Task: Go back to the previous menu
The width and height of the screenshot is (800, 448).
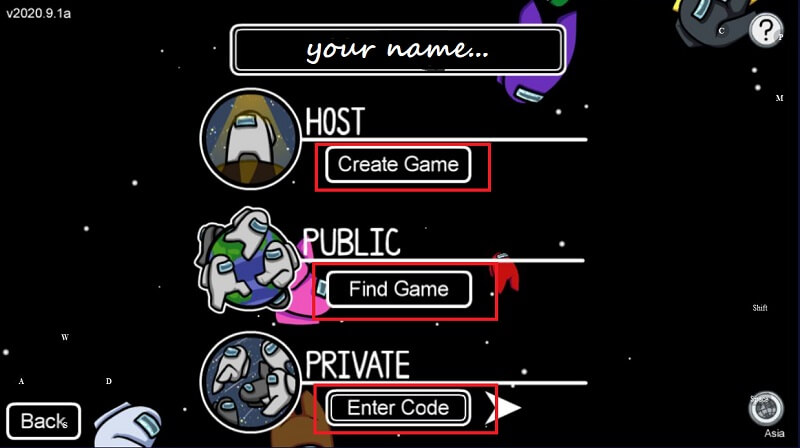Action: tap(43, 421)
